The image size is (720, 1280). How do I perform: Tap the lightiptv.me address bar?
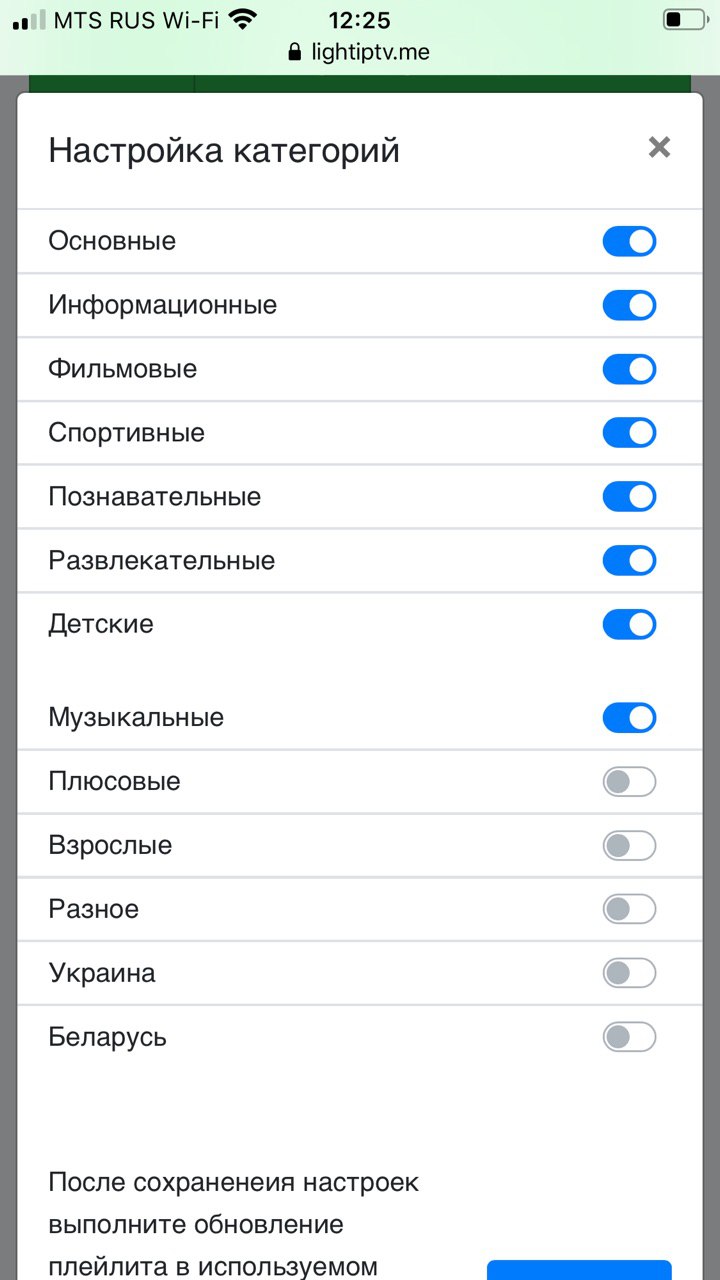(360, 52)
